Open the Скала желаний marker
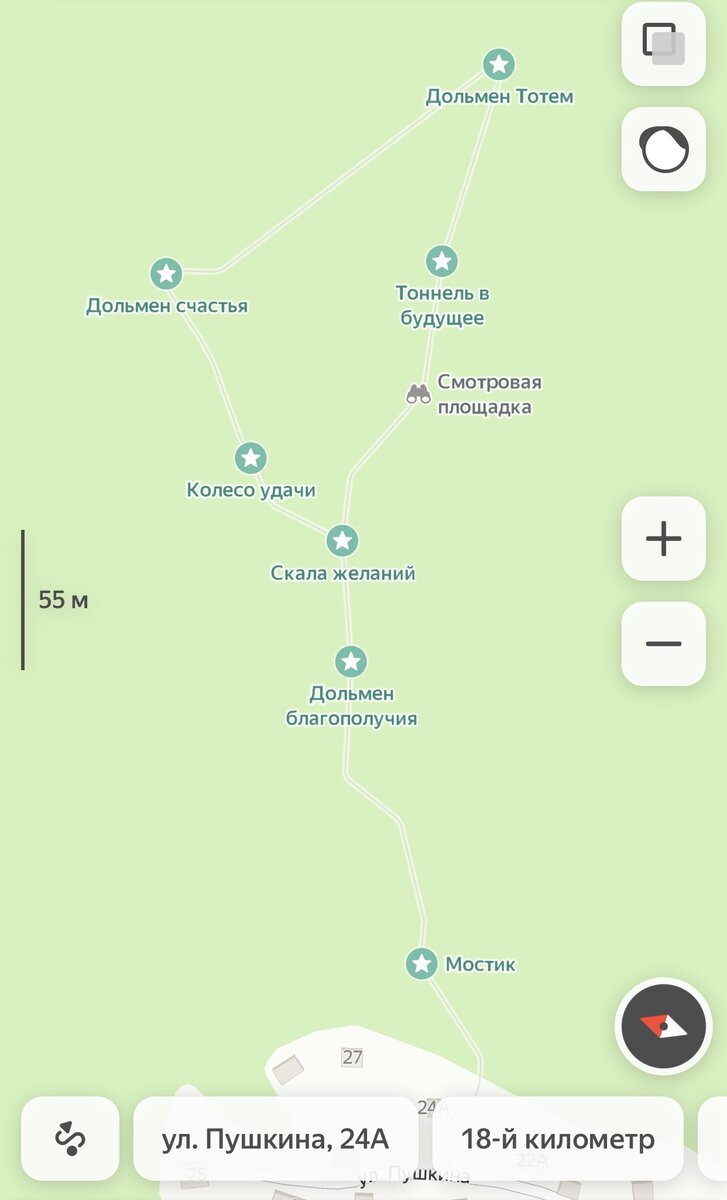Viewport: 727px width, 1200px height. pos(343,541)
